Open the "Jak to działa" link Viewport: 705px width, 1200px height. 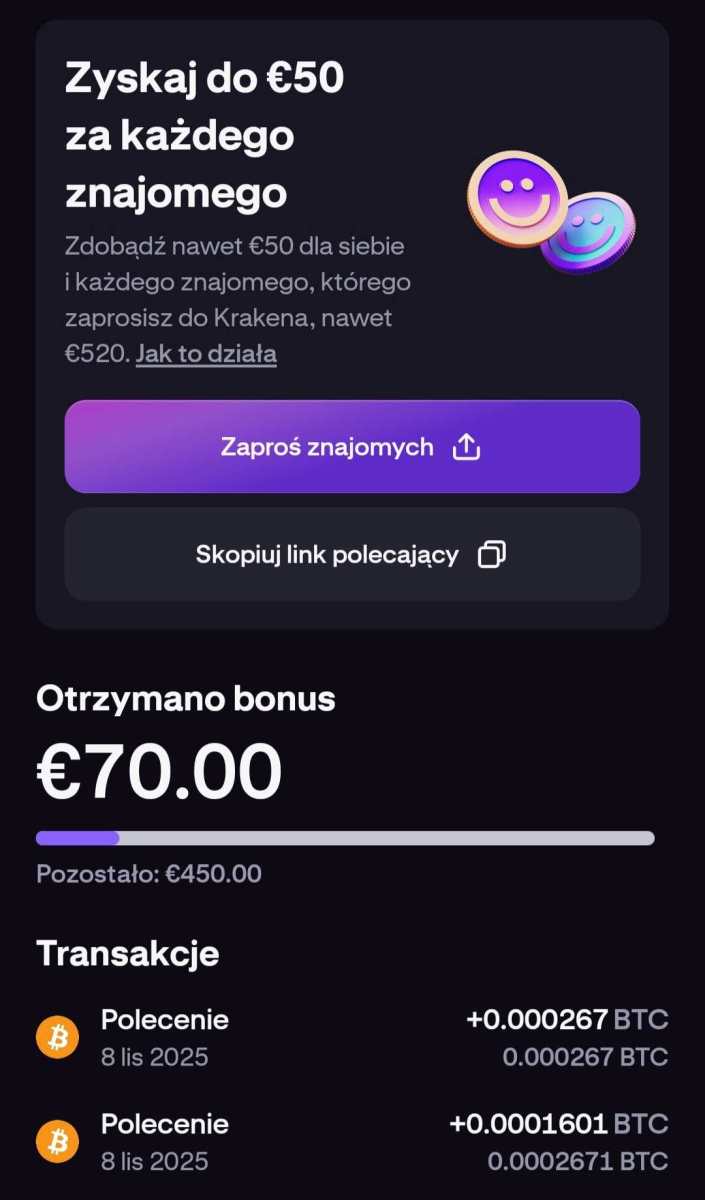206,353
